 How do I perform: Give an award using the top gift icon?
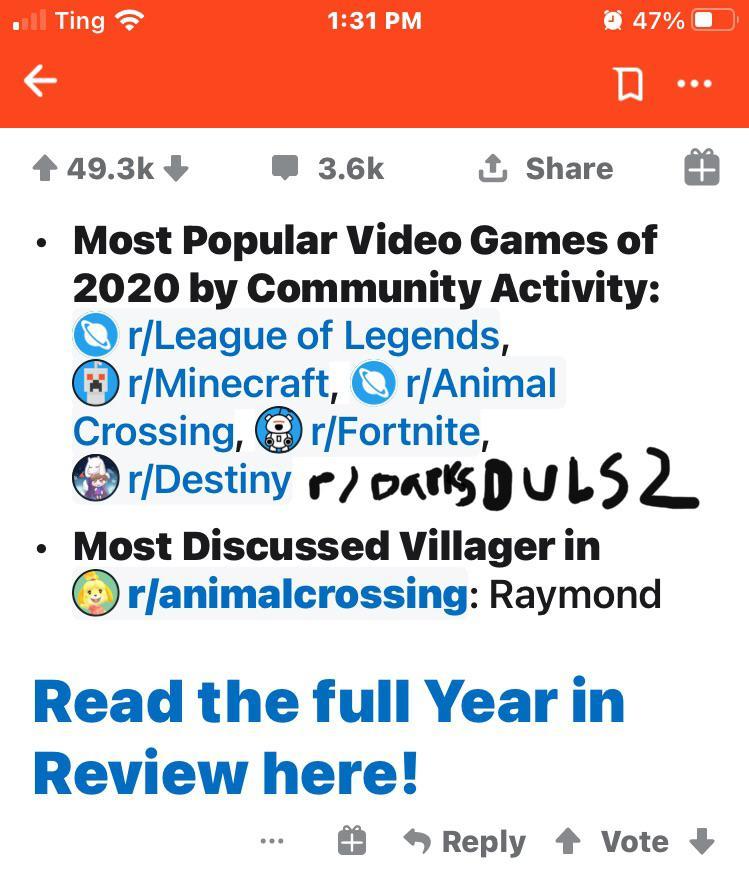(700, 168)
